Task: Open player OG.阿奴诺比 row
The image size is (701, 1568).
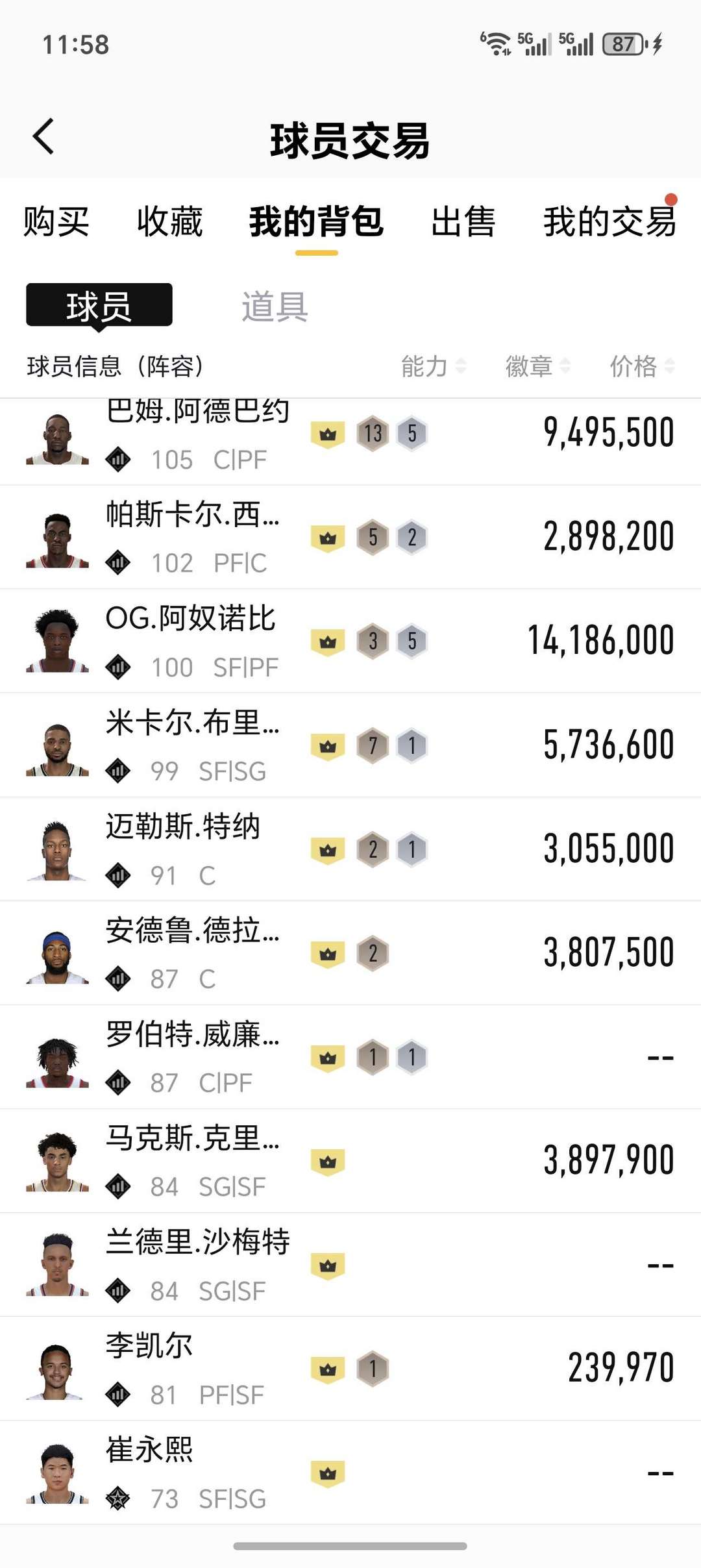Action: [350, 641]
